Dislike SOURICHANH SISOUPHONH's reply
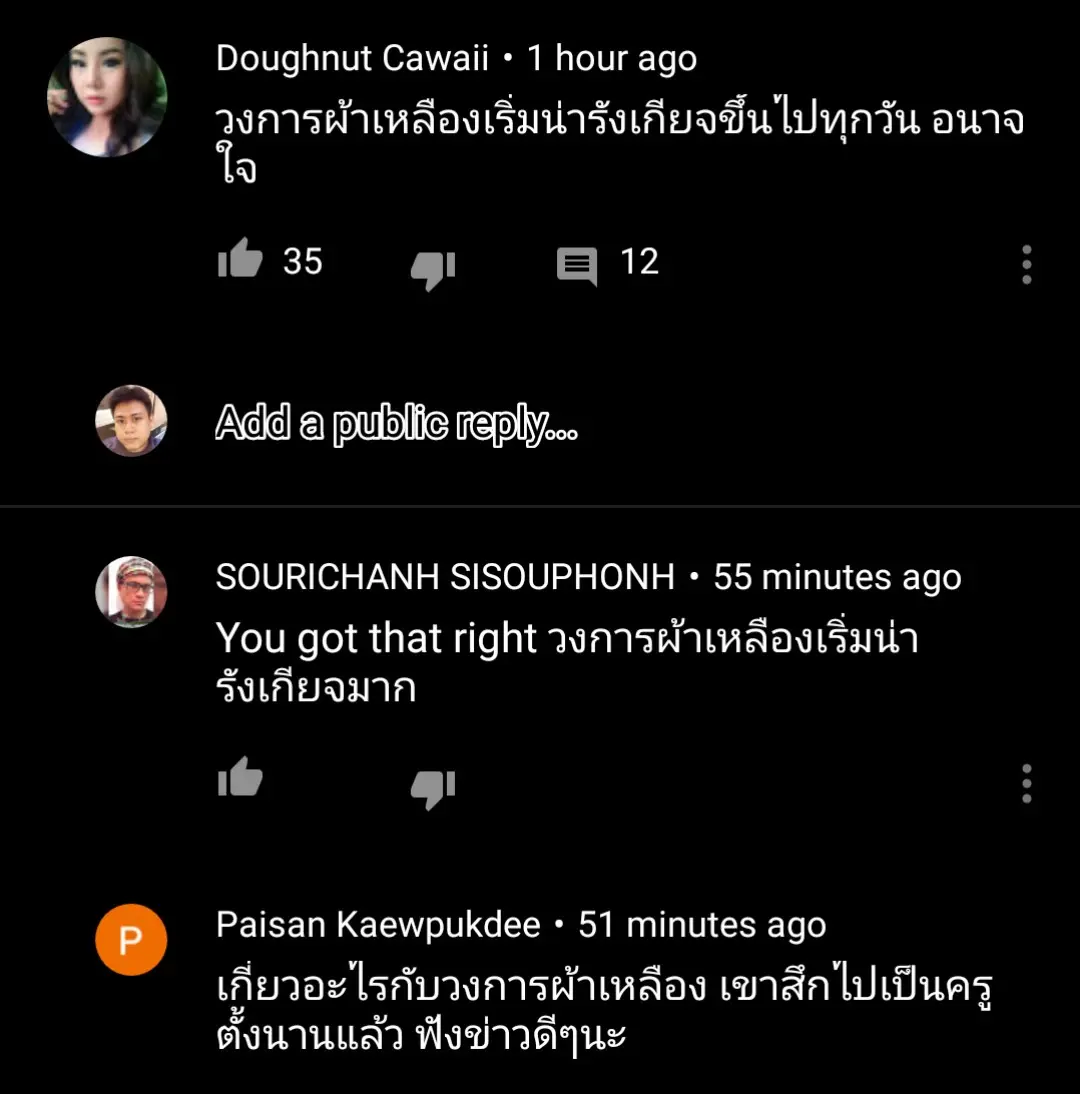 click(433, 787)
